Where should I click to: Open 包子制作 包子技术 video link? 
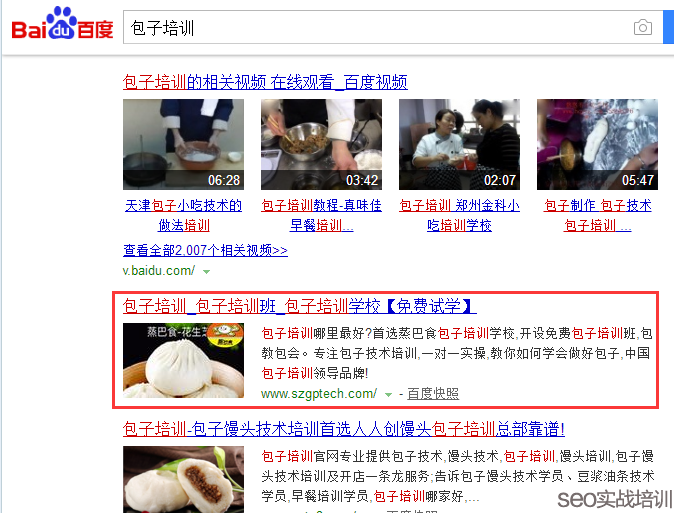pos(597,215)
